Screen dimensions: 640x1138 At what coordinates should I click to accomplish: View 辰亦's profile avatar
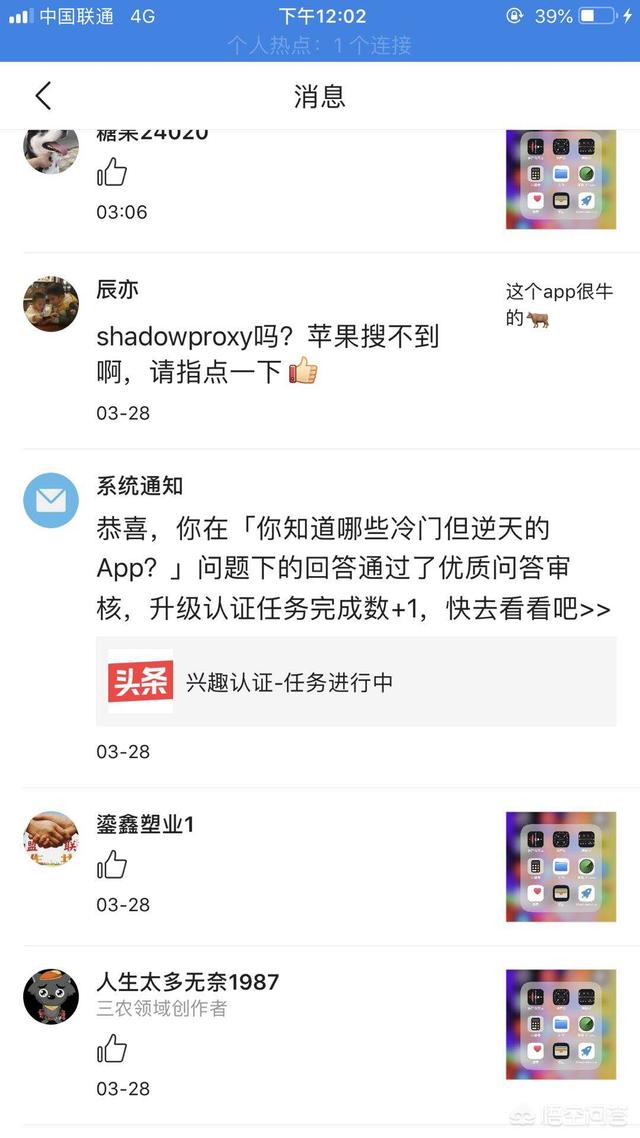51,304
